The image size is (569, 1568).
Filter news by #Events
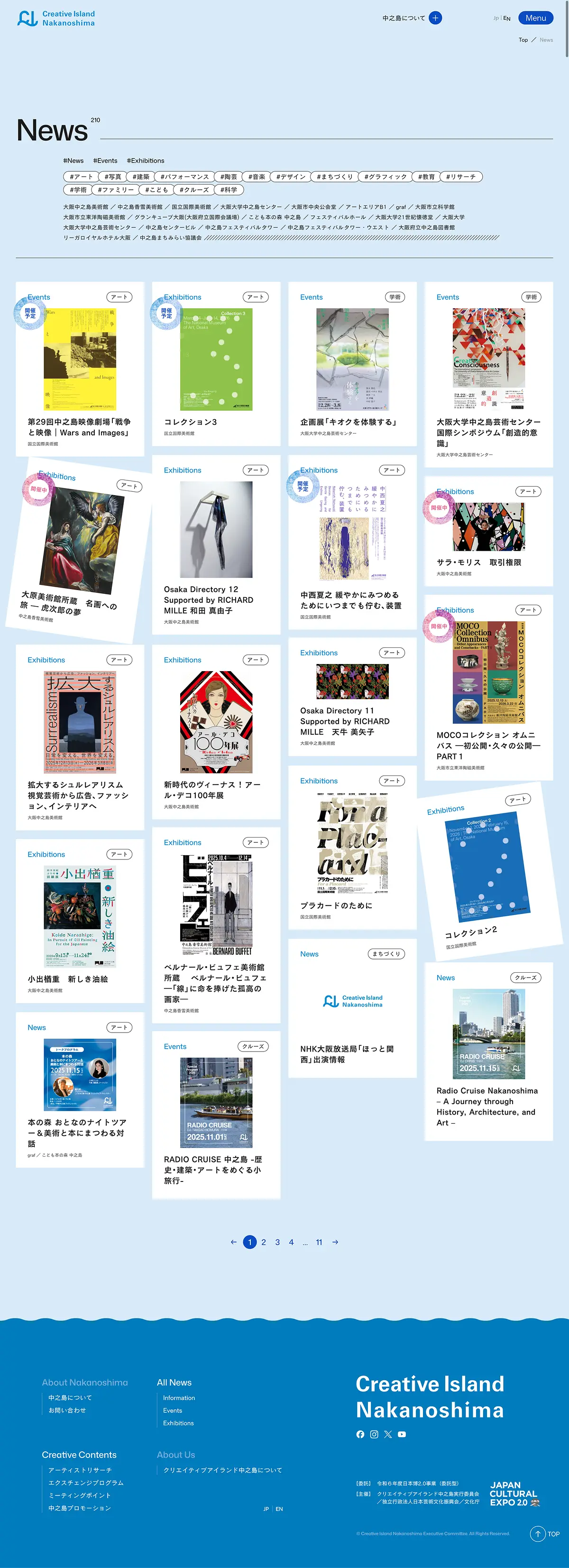tap(105, 161)
